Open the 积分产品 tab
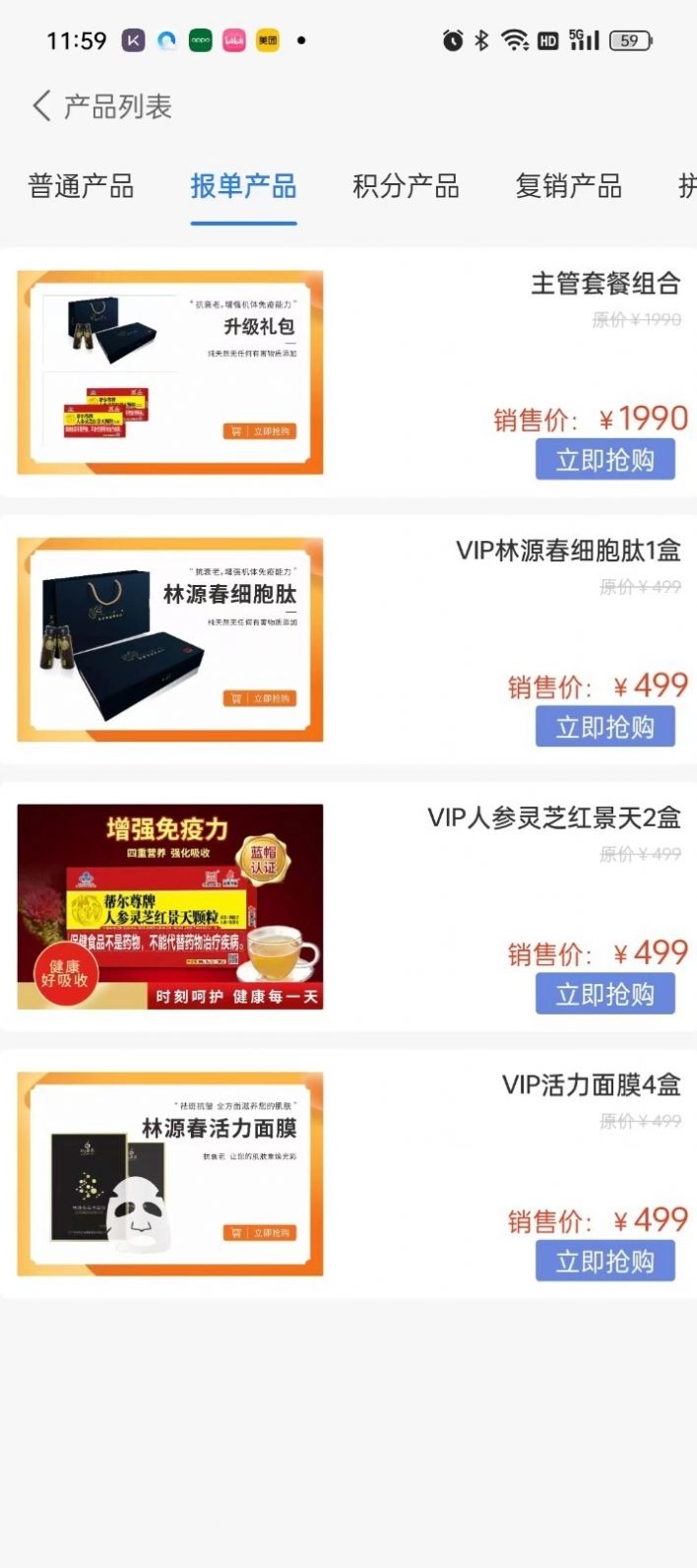 tap(406, 186)
